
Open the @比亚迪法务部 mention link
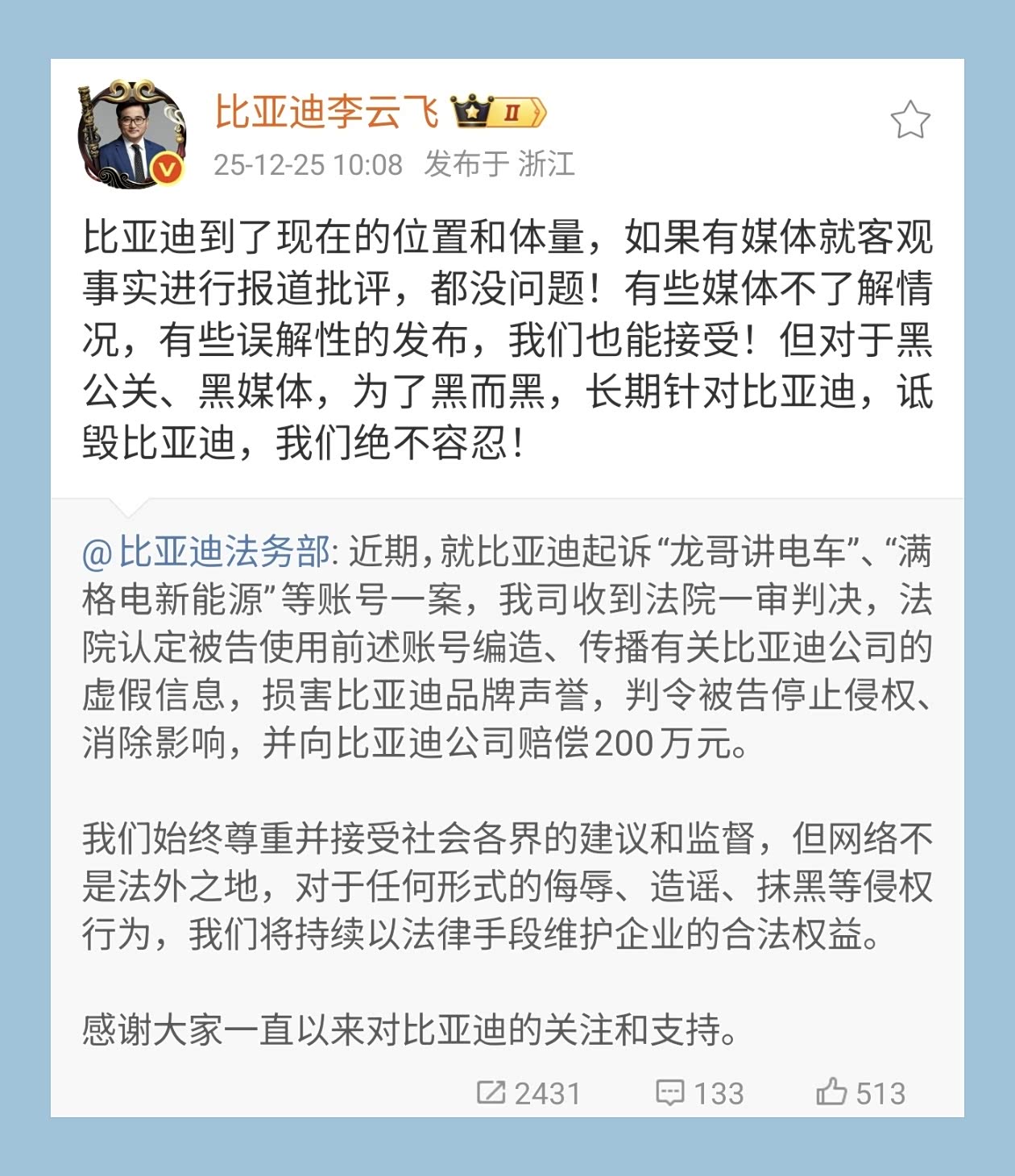pyautogui.click(x=206, y=553)
